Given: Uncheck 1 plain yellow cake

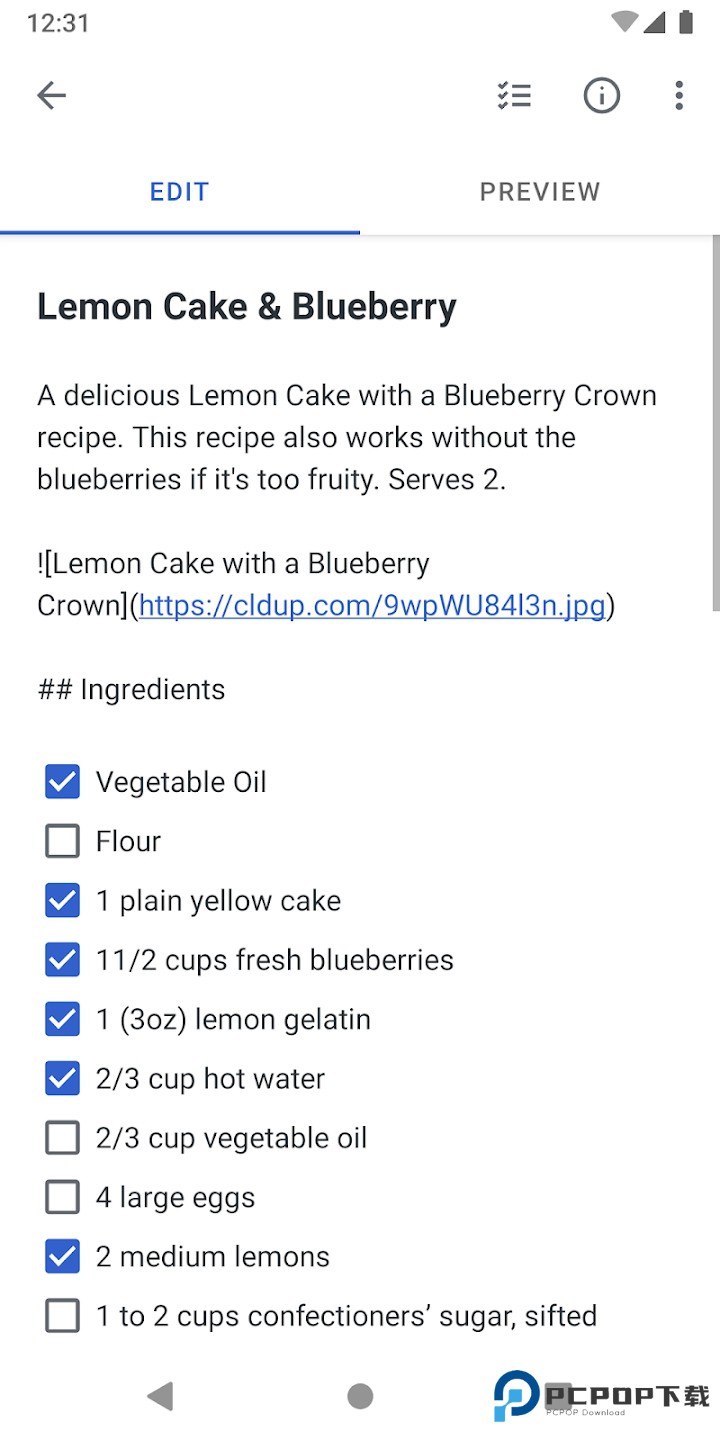Looking at the screenshot, I should click(62, 901).
